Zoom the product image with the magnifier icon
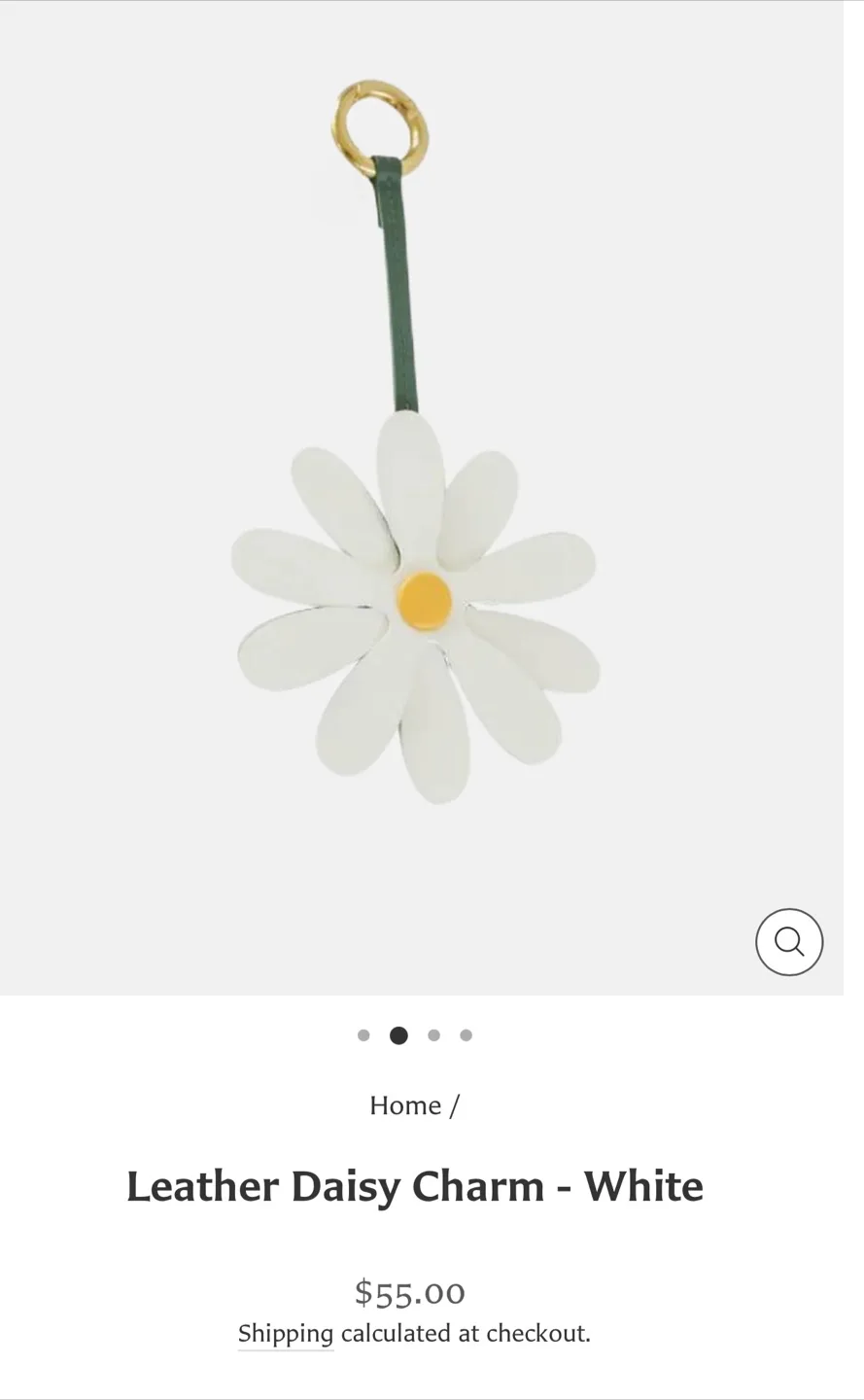The width and height of the screenshot is (864, 1400). [788, 942]
